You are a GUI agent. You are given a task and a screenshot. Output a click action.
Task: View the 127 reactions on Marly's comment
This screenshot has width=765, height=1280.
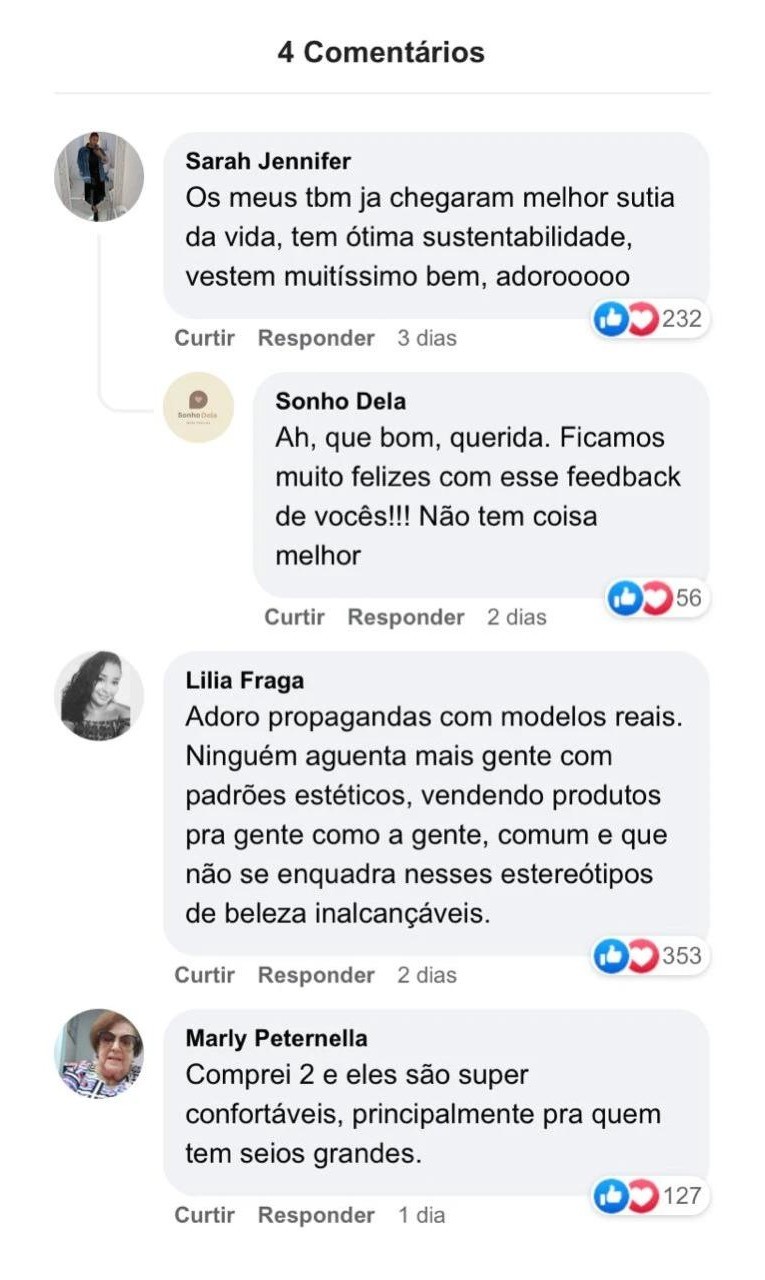651,1196
